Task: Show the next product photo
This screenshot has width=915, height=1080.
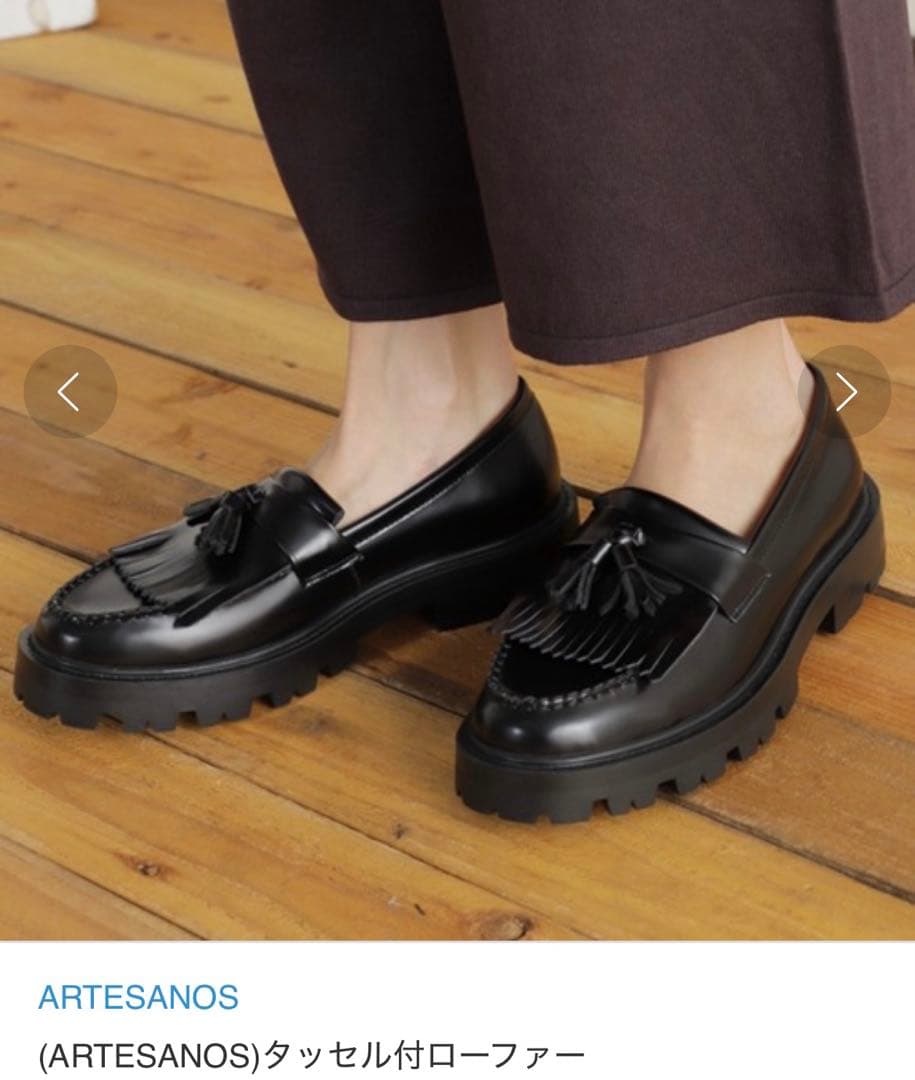Action: [847, 392]
